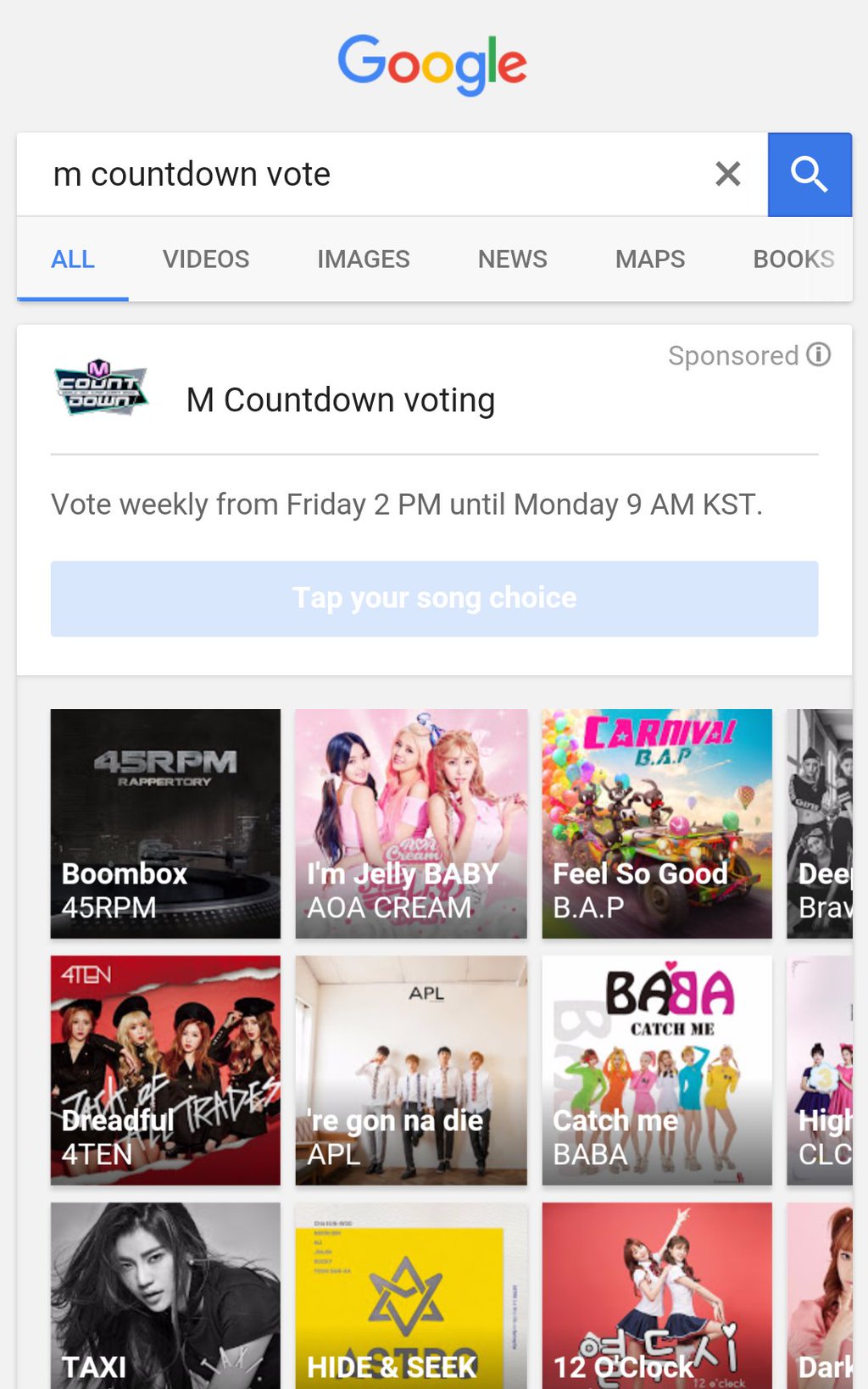Show the ALL results tab
The image size is (868, 1389).
tap(73, 259)
